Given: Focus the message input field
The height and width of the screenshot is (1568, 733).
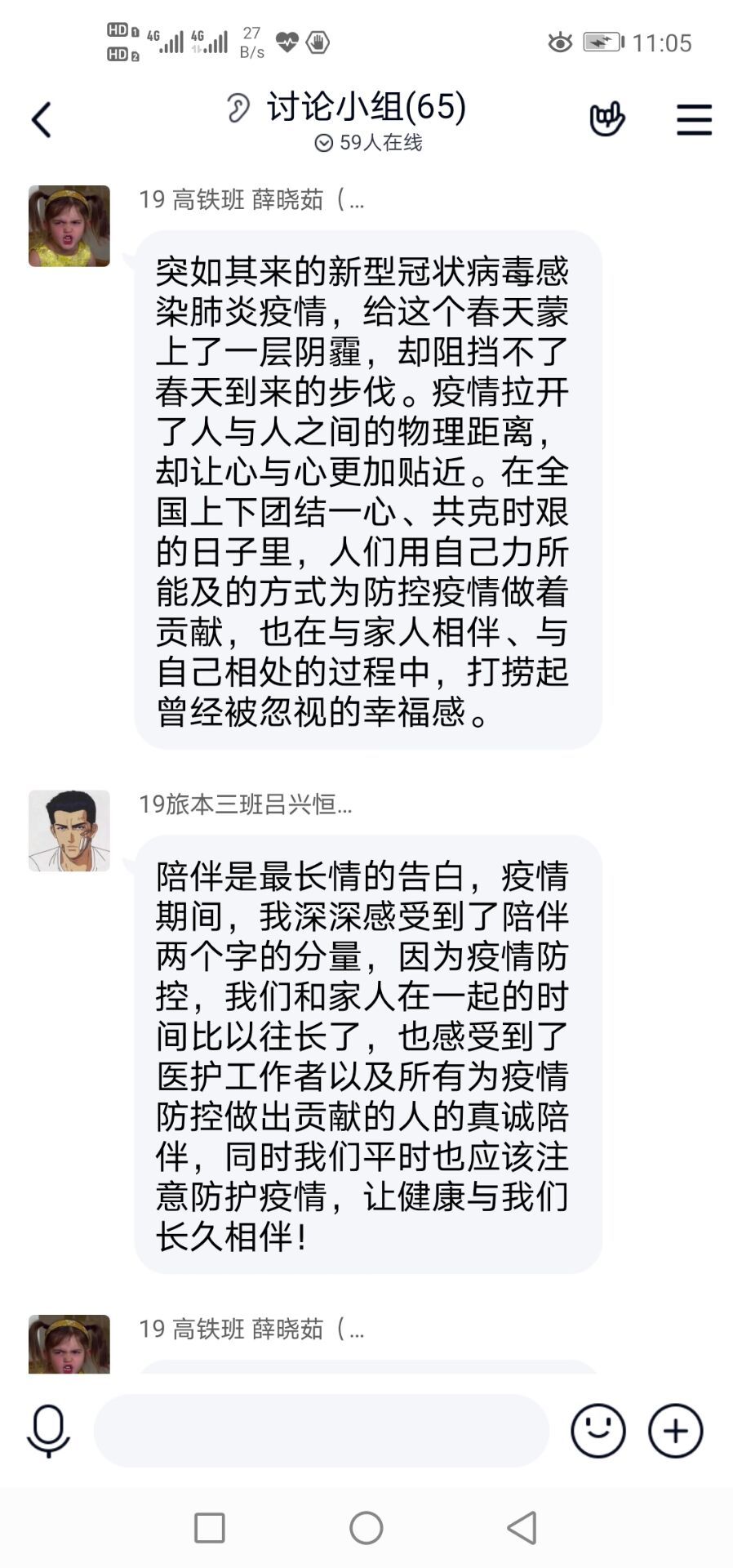Looking at the screenshot, I should tap(321, 1430).
